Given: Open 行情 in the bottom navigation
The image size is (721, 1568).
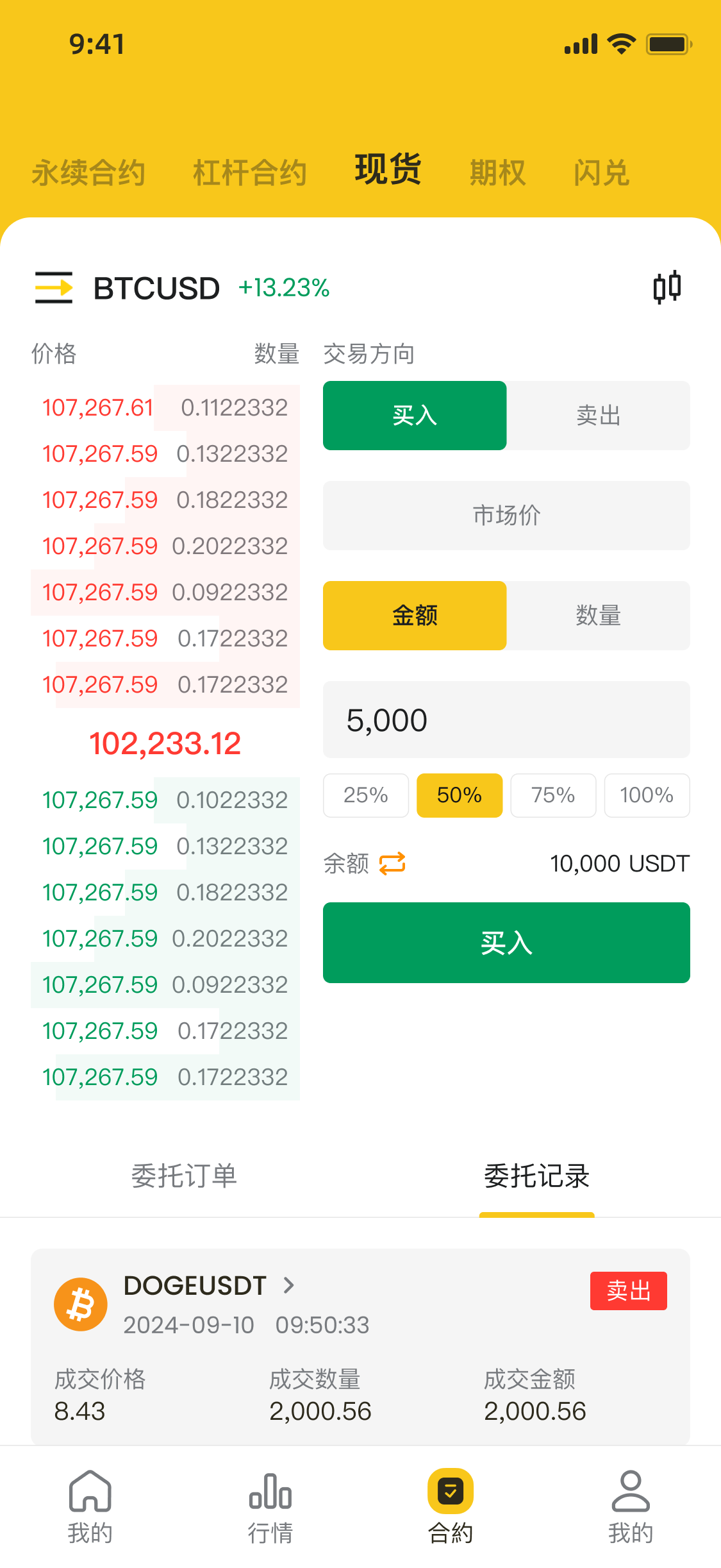Looking at the screenshot, I should [270, 1507].
